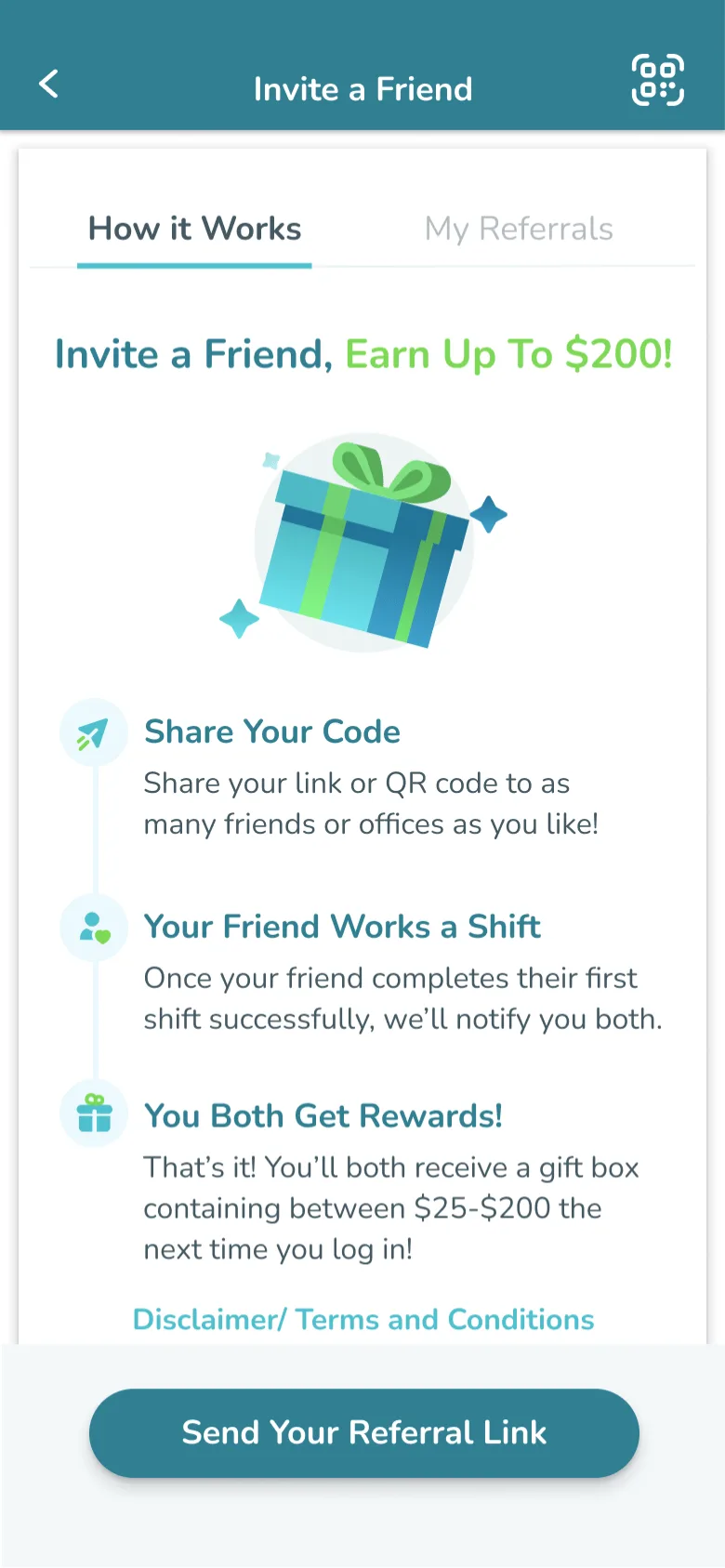Select the How it Works tab
725x1568 pixels.
[x=194, y=230]
